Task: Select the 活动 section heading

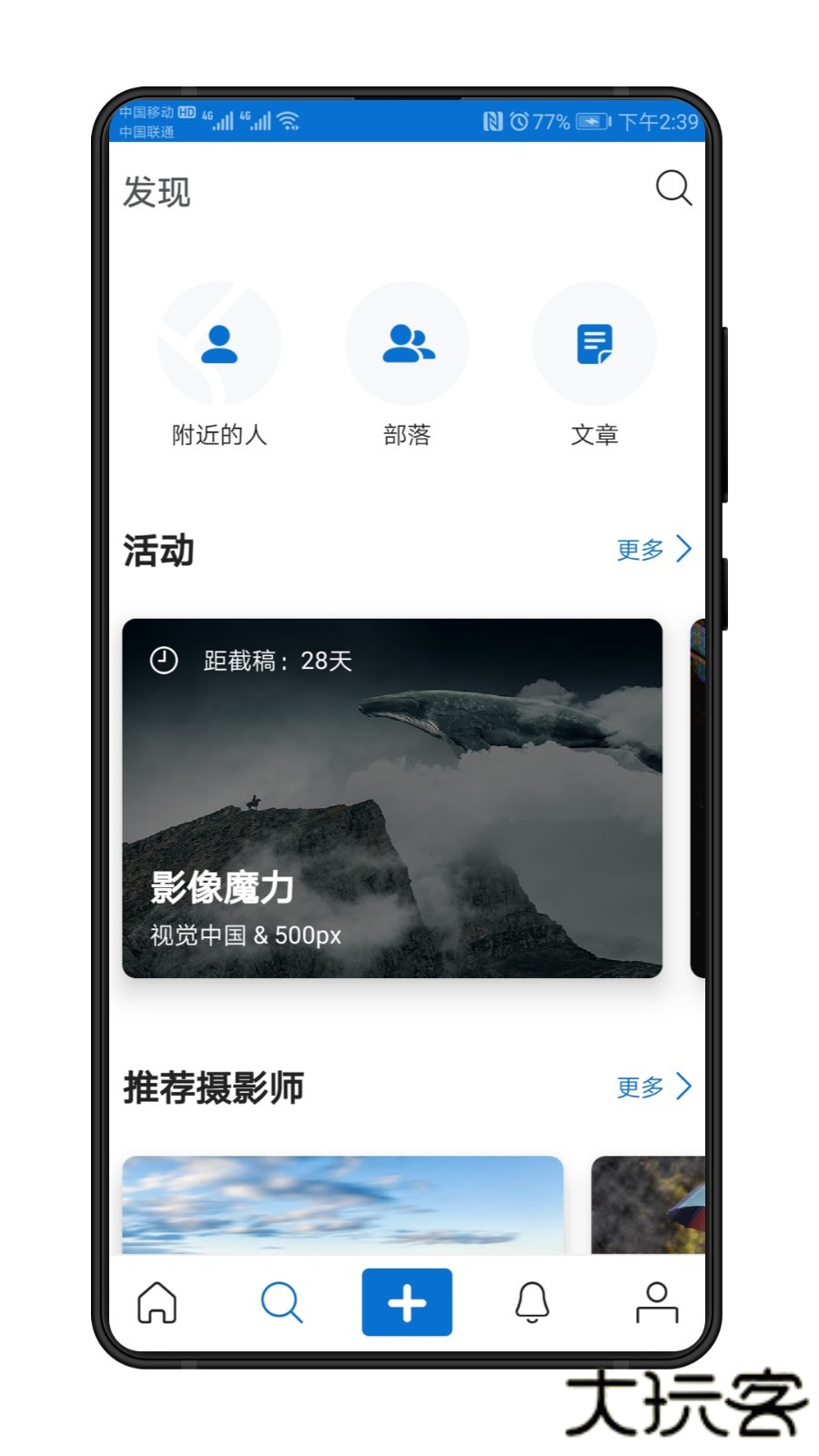Action: coord(157,550)
